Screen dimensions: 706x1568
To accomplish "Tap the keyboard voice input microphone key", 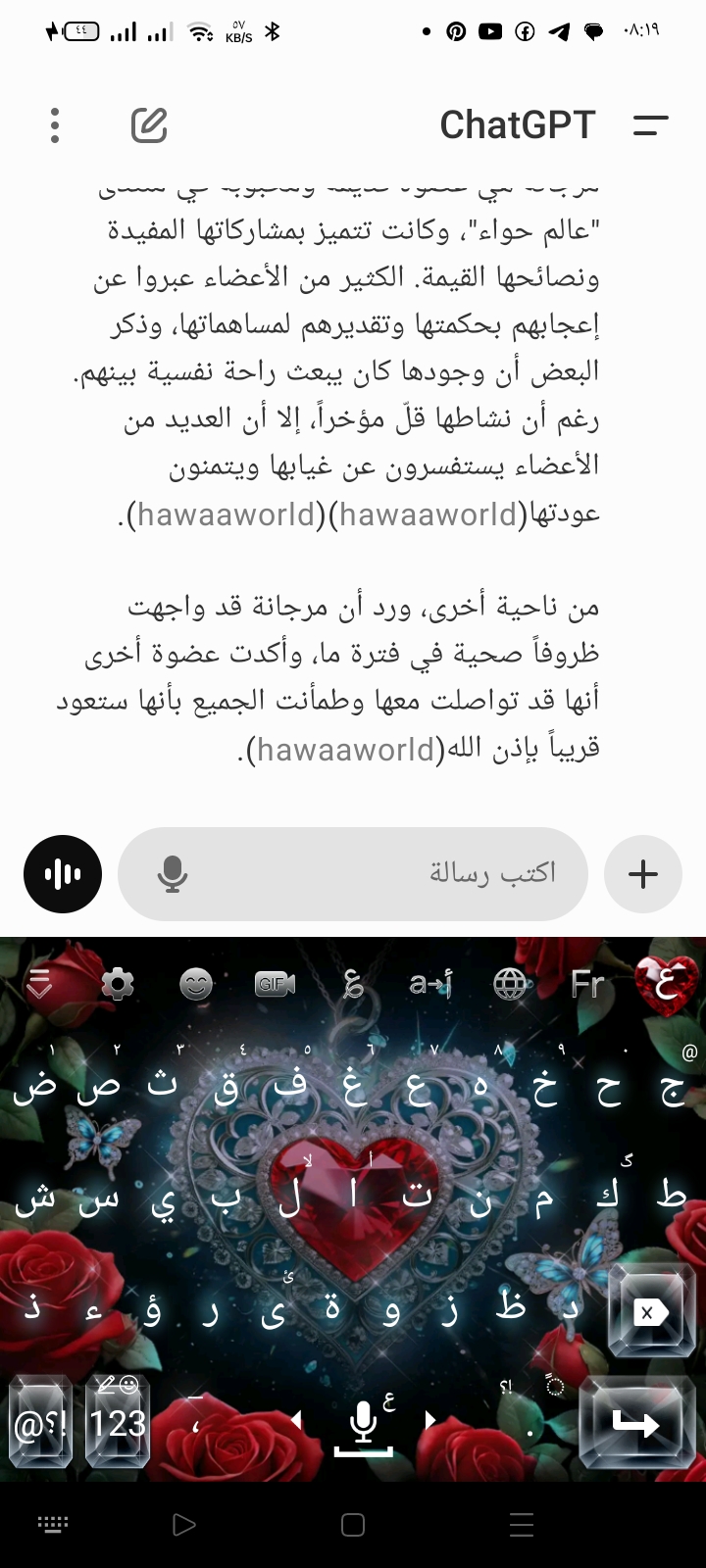I will pos(363,1423).
